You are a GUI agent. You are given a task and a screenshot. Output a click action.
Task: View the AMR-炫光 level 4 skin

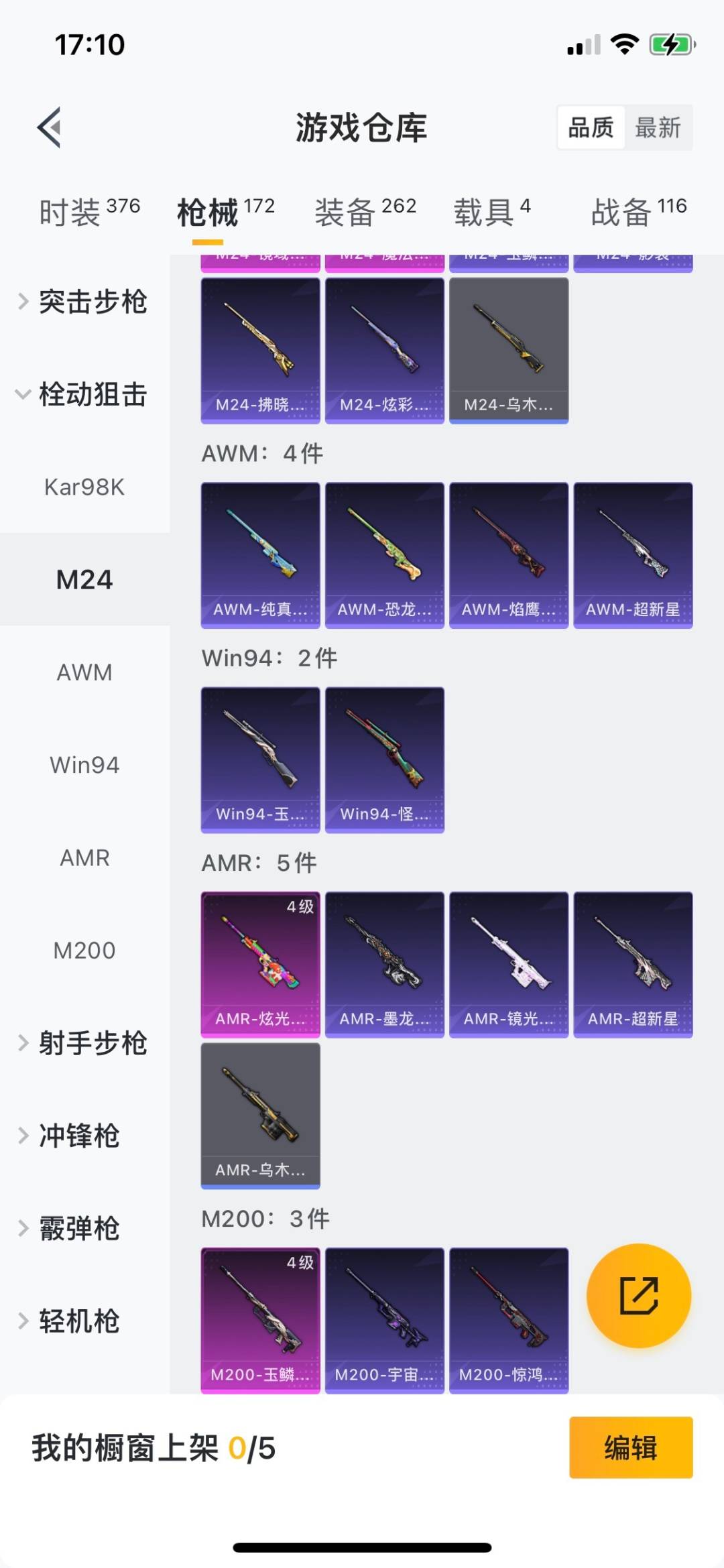click(260, 963)
